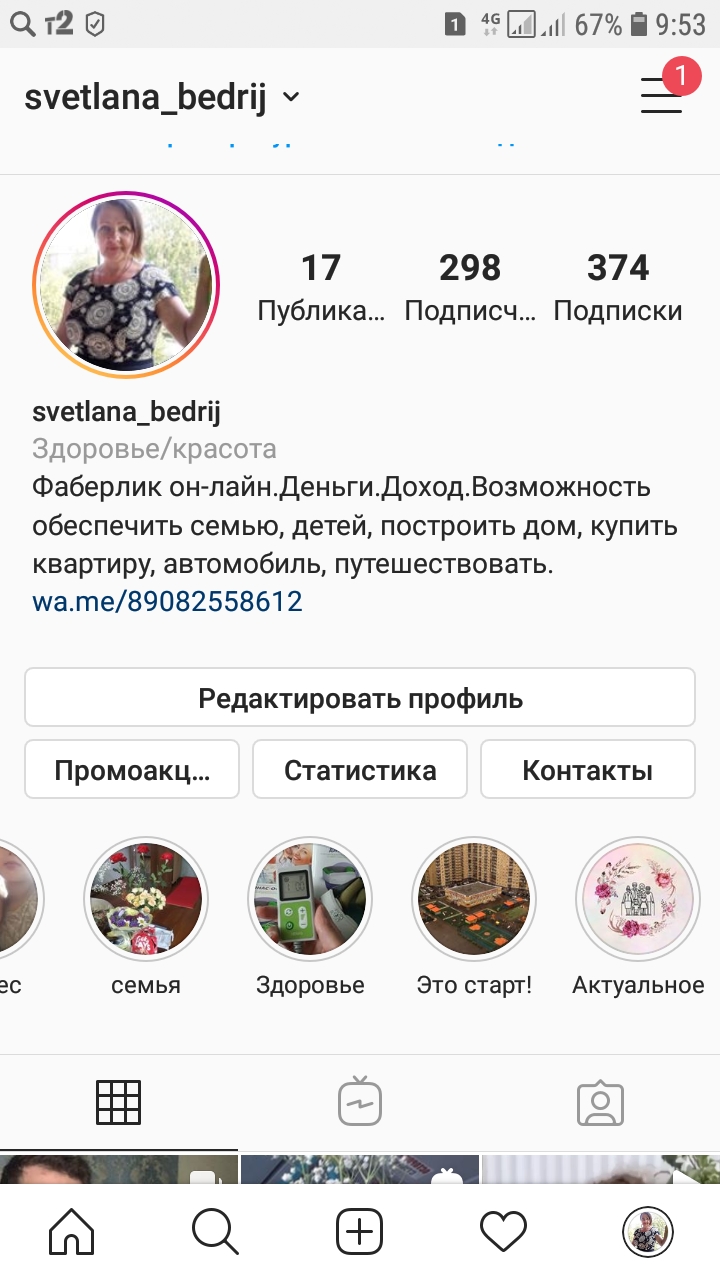Tap Редактировать профиль button
The width and height of the screenshot is (720, 1280).
[x=360, y=697]
